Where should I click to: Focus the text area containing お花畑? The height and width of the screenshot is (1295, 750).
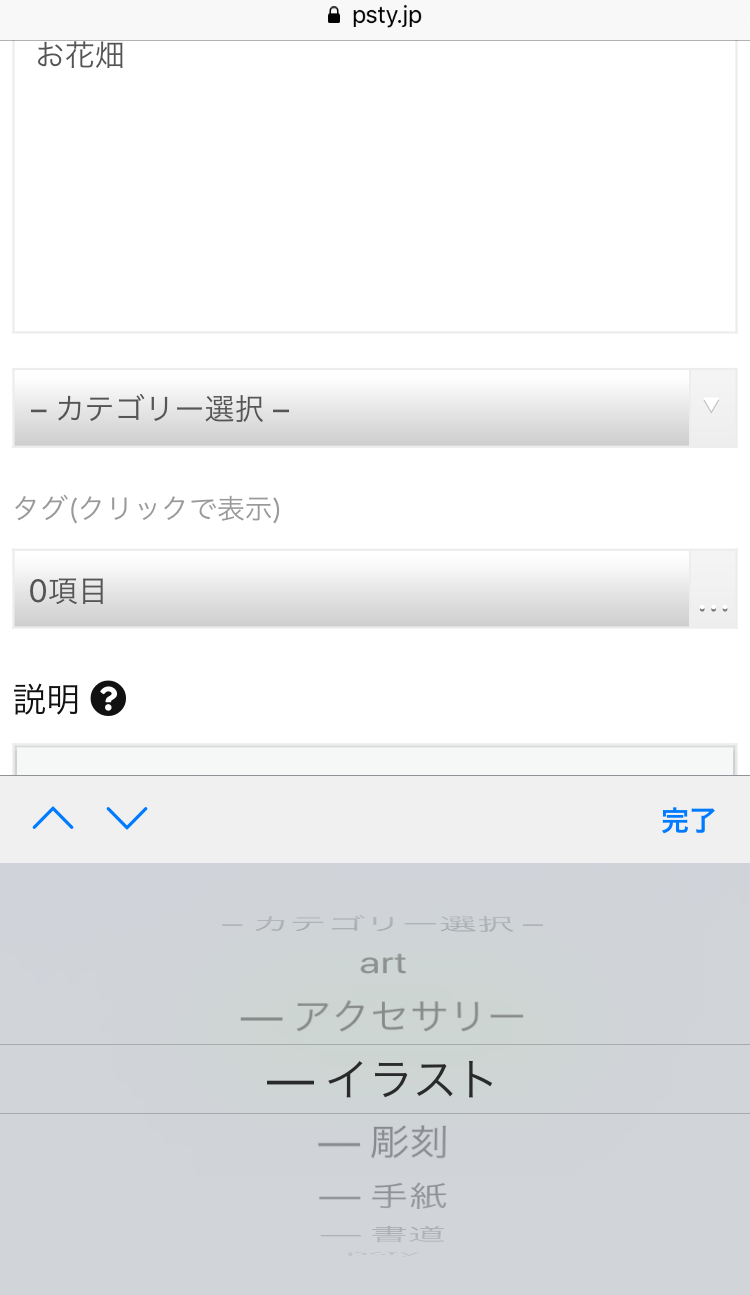(x=375, y=186)
